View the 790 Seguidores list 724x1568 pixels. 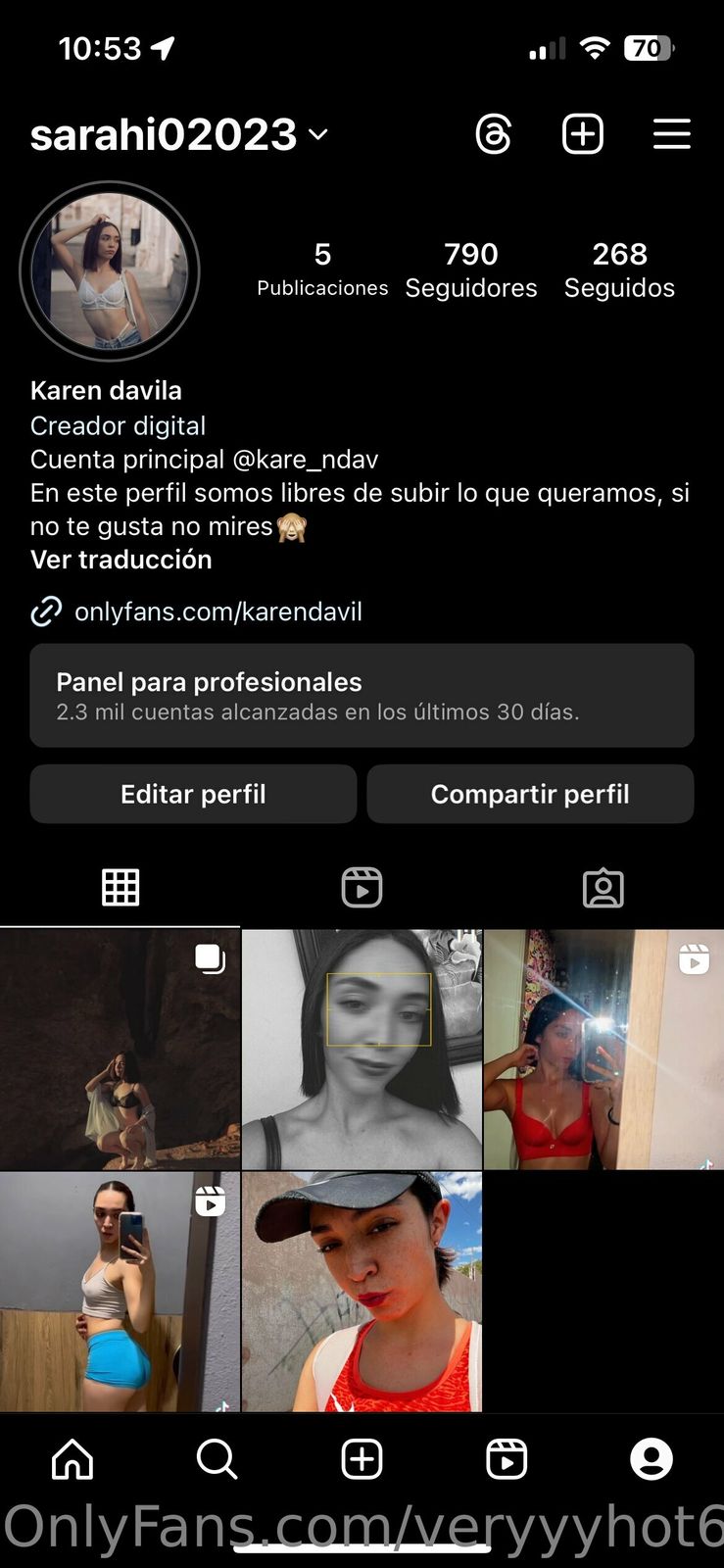click(470, 269)
